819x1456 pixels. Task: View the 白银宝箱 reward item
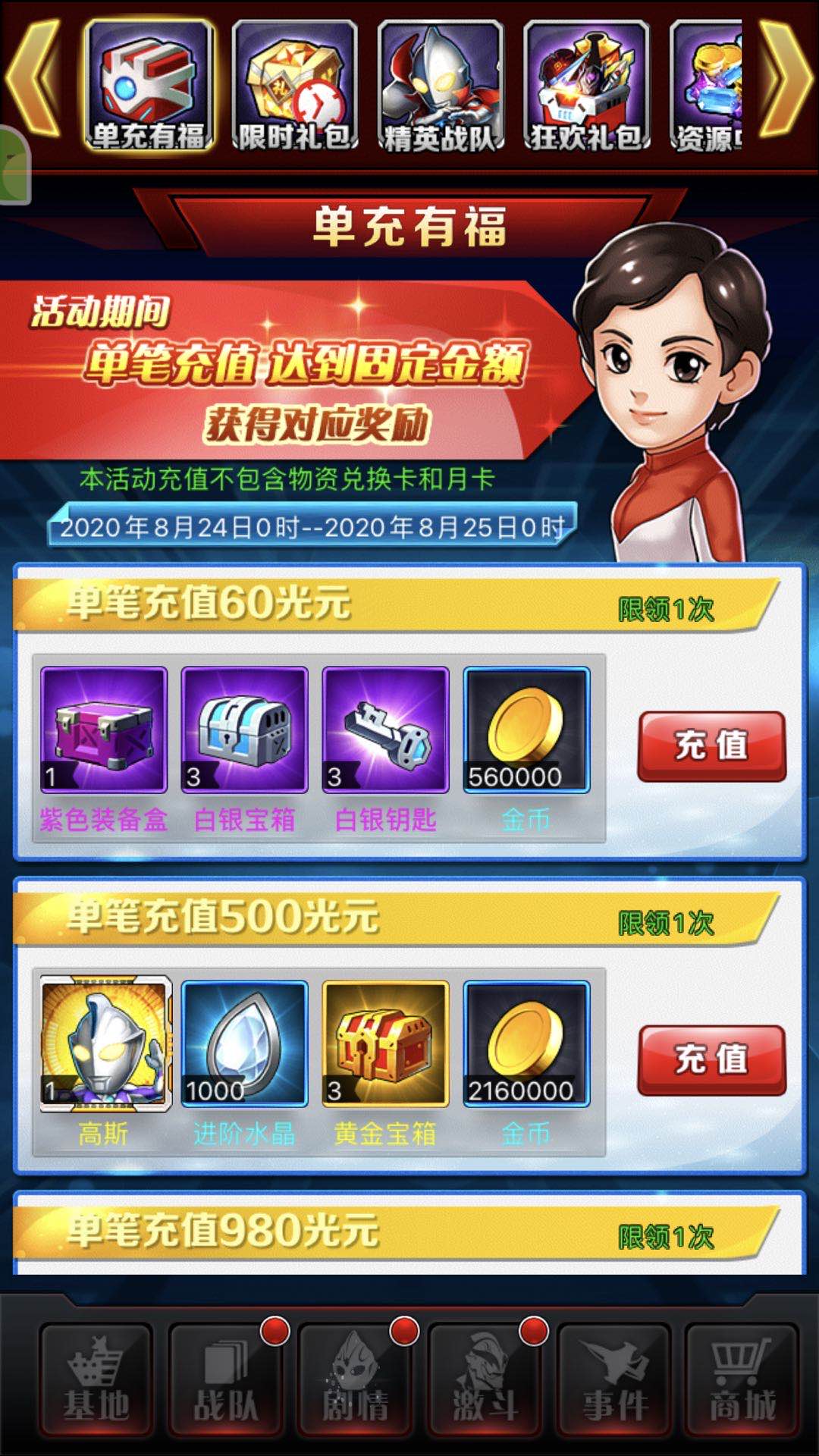(244, 730)
